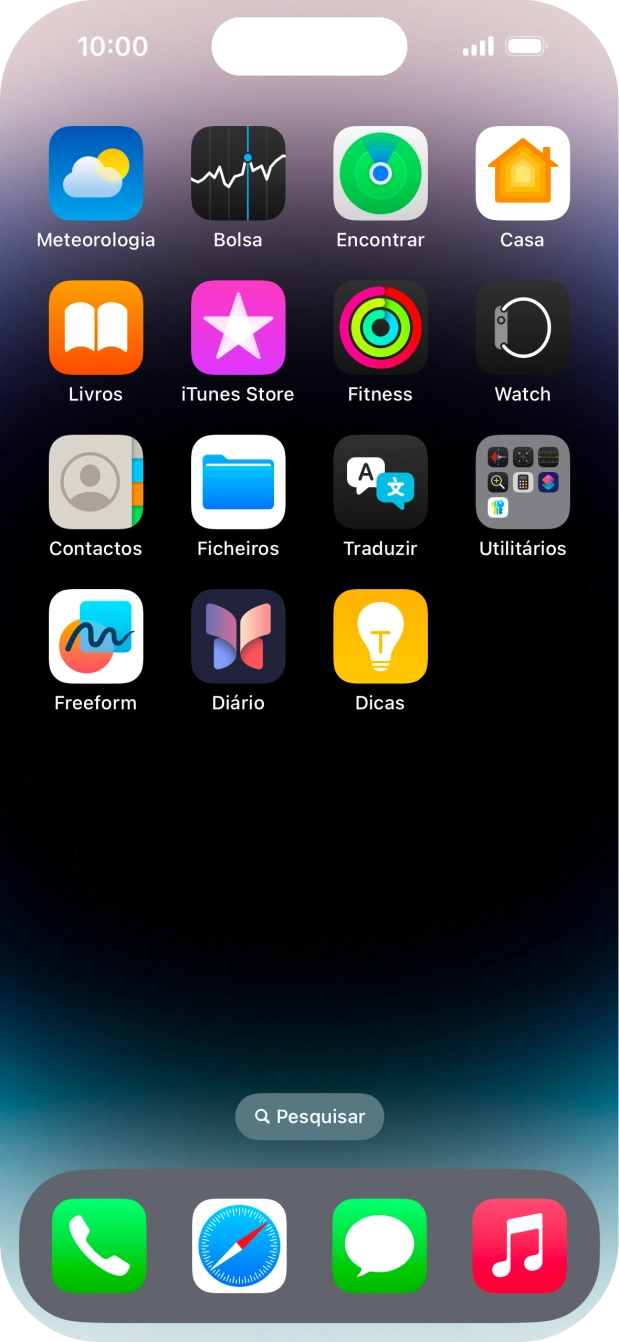
Task: Open the Dicas tips app
Action: point(380,636)
